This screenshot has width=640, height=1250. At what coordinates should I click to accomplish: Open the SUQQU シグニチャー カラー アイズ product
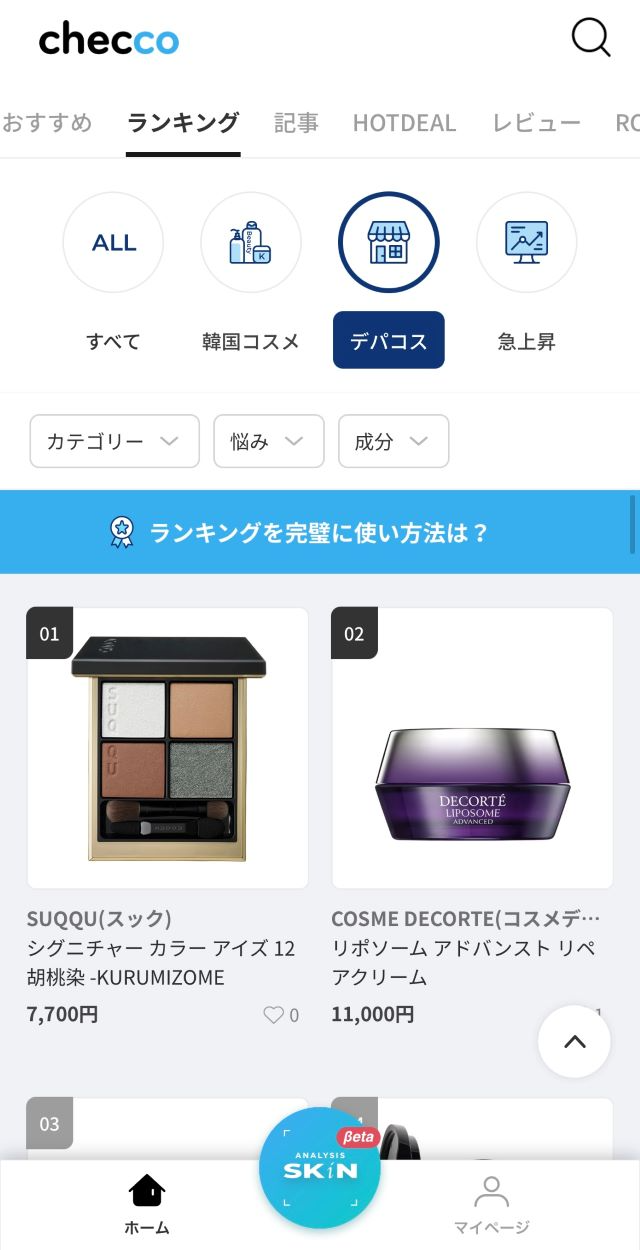(x=167, y=748)
